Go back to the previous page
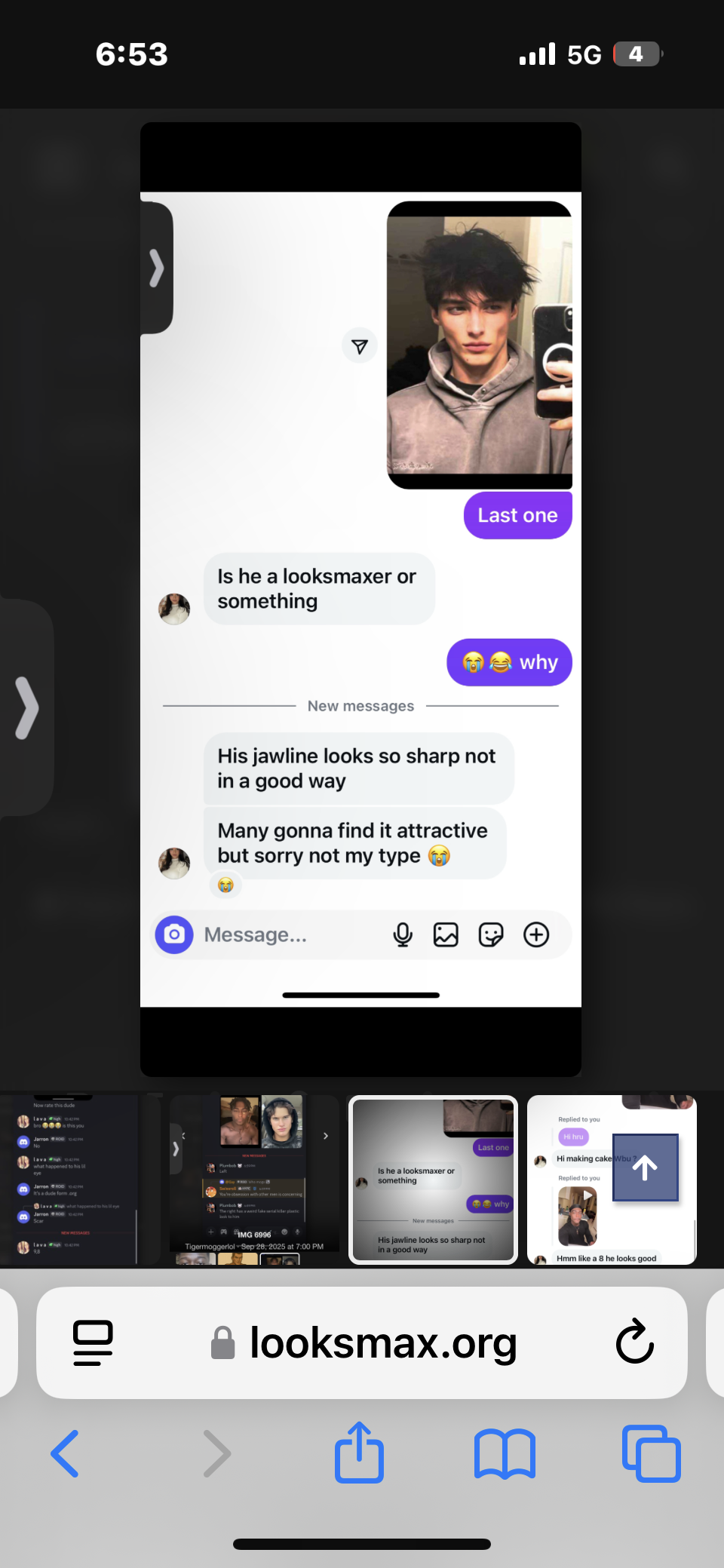 tap(65, 1453)
